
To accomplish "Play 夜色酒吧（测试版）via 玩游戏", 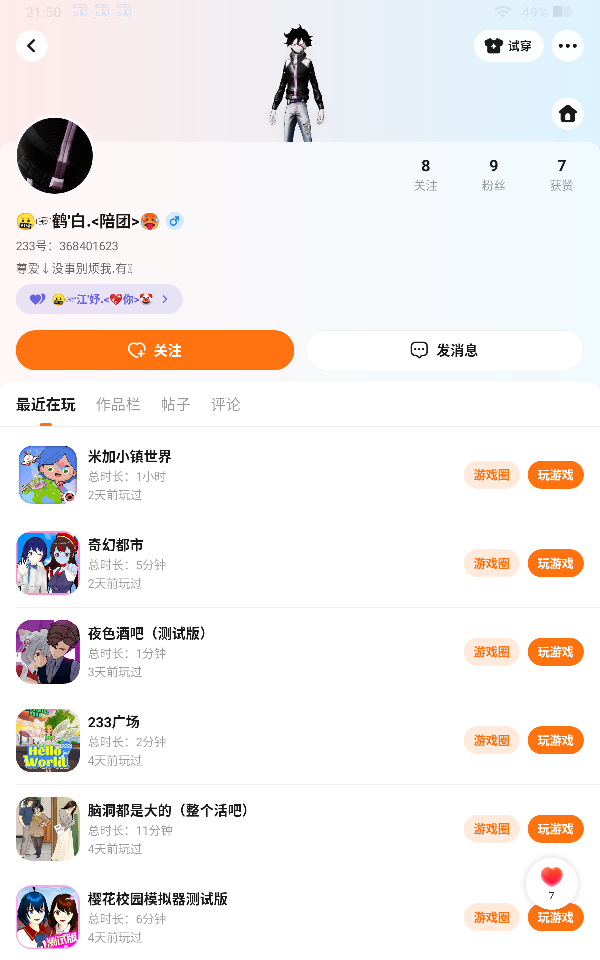I will click(555, 652).
